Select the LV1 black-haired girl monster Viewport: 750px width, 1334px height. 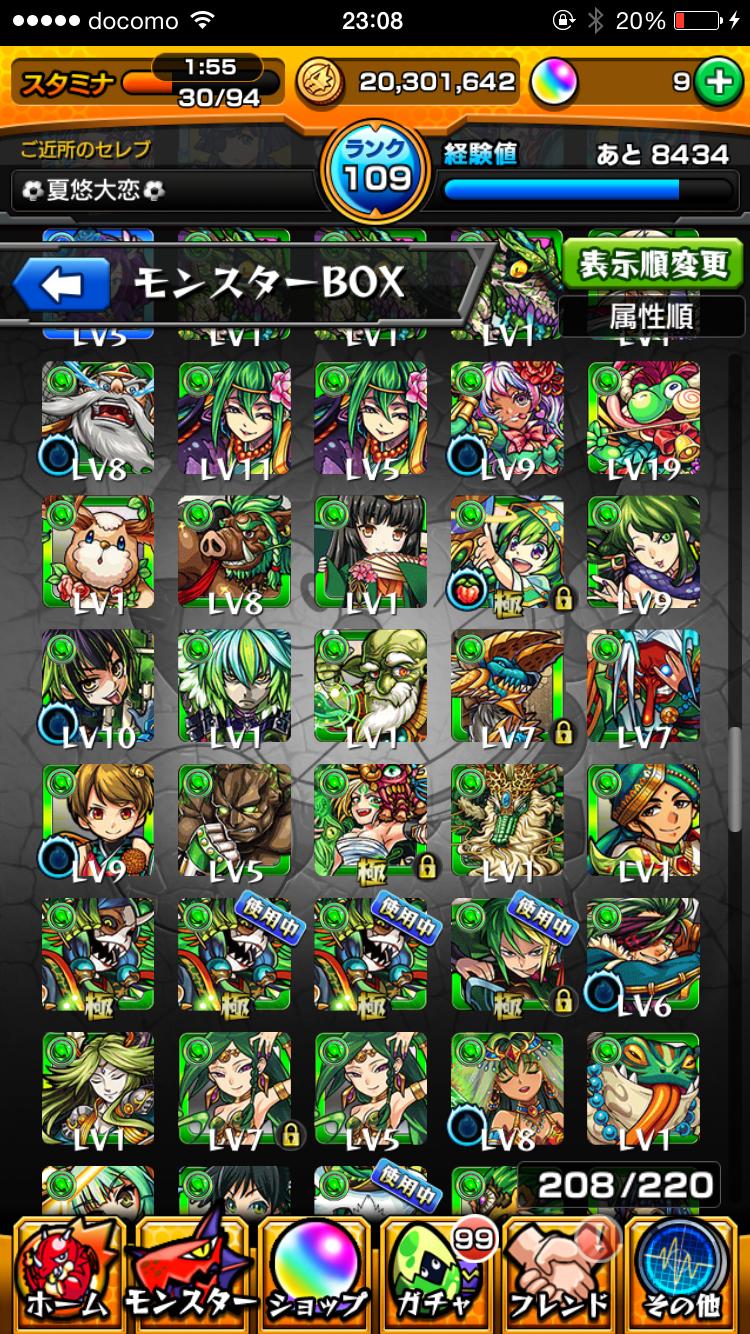(x=371, y=552)
